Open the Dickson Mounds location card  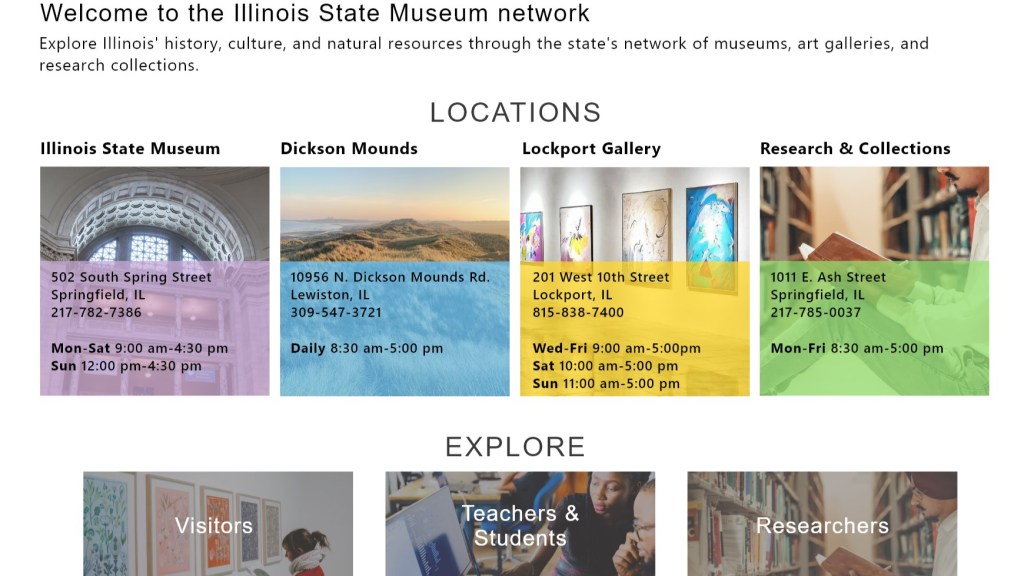pos(394,280)
